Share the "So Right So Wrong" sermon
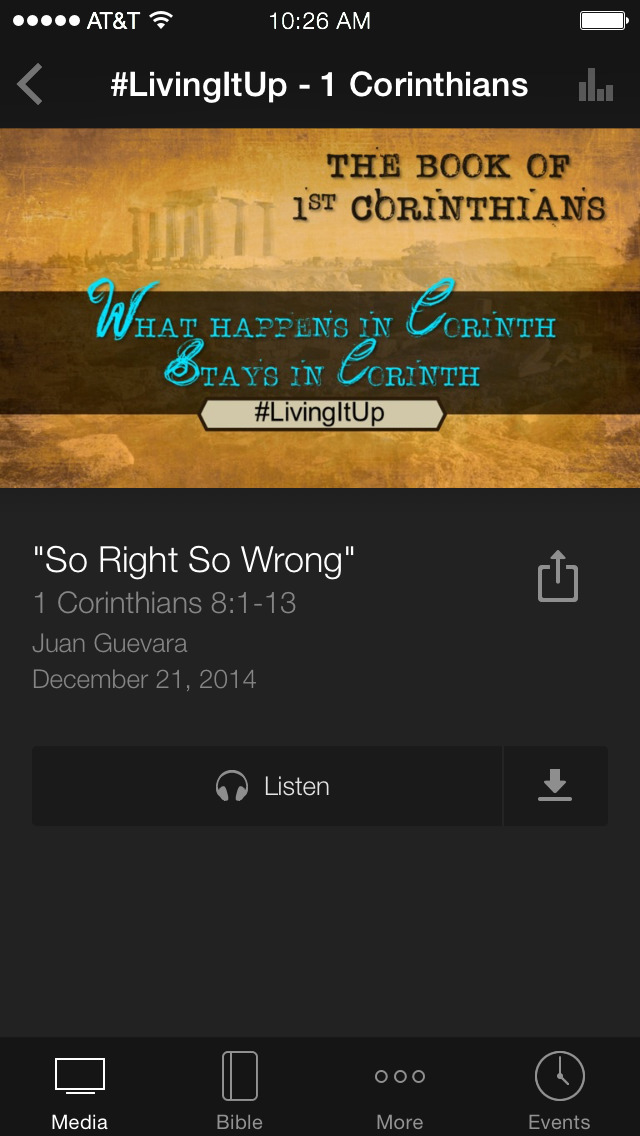Screen dimensions: 640x1136 coord(557,577)
